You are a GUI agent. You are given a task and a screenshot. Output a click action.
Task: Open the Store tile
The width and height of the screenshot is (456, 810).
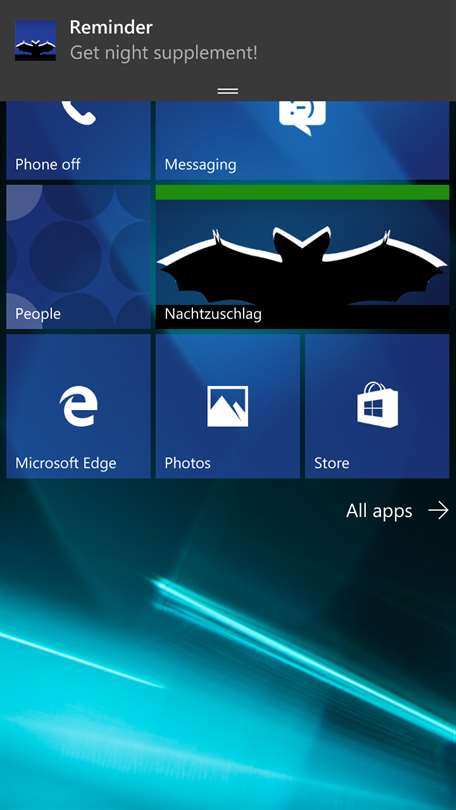377,406
